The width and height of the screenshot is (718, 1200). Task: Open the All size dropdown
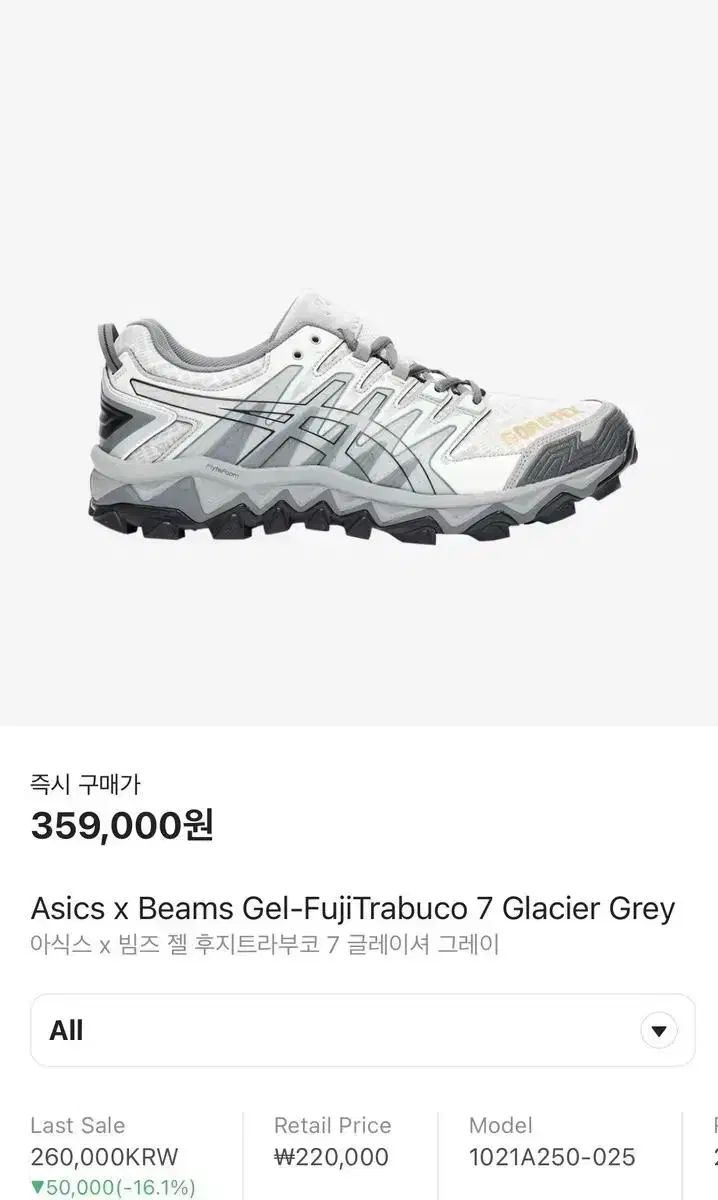362,1030
